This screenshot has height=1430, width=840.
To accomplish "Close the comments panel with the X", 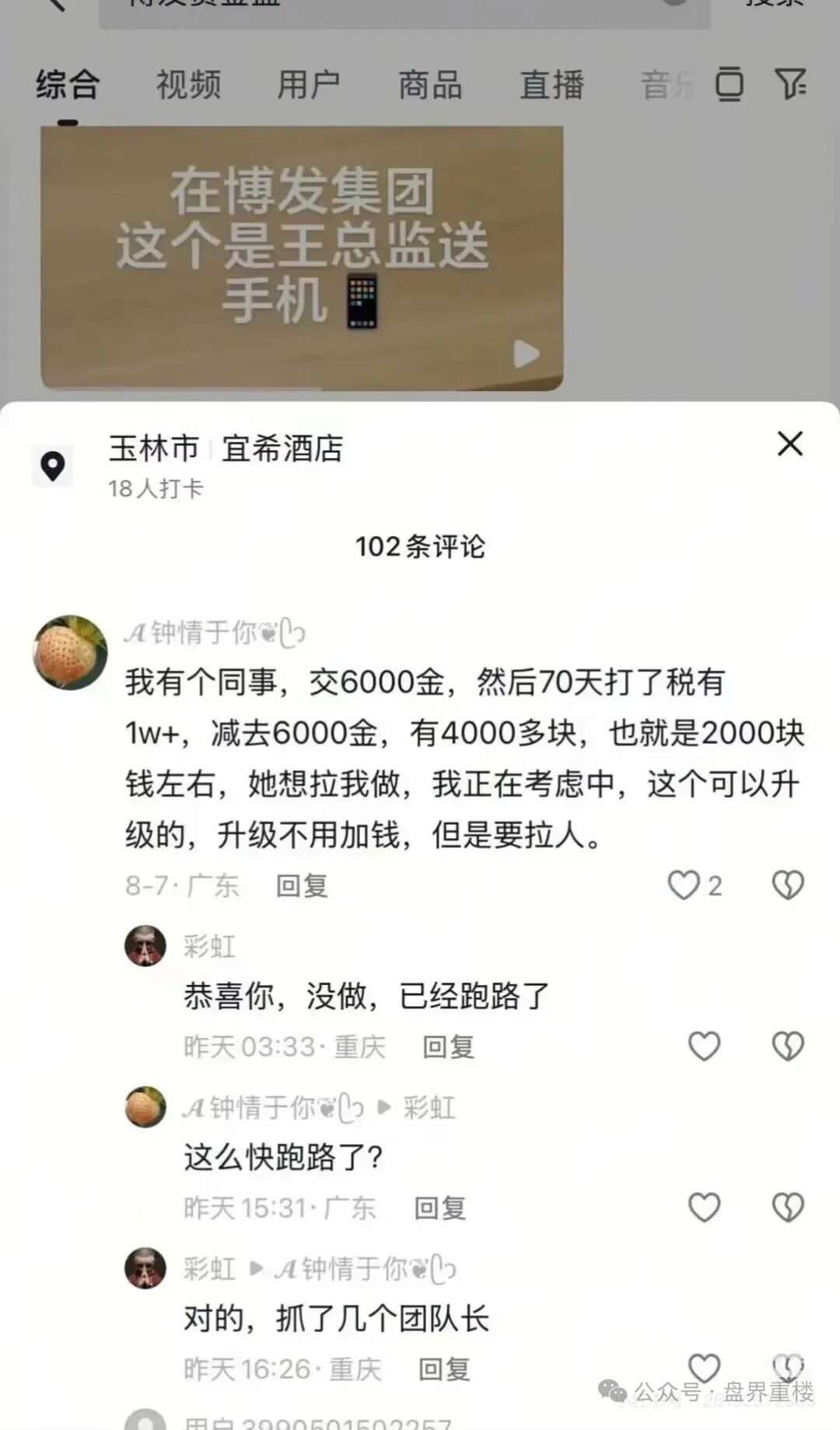I will 790,444.
